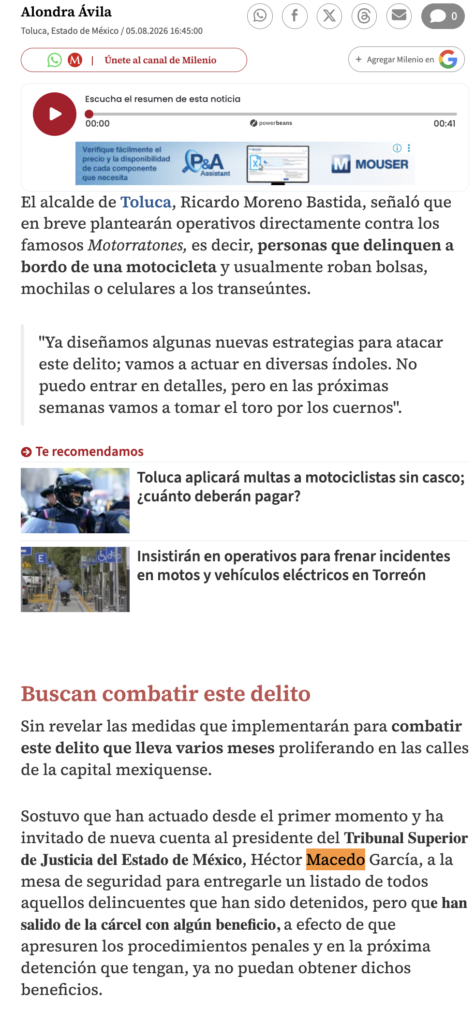Tap the audio progress slider
The width and height of the screenshot is (475, 1024).
[x=270, y=114]
